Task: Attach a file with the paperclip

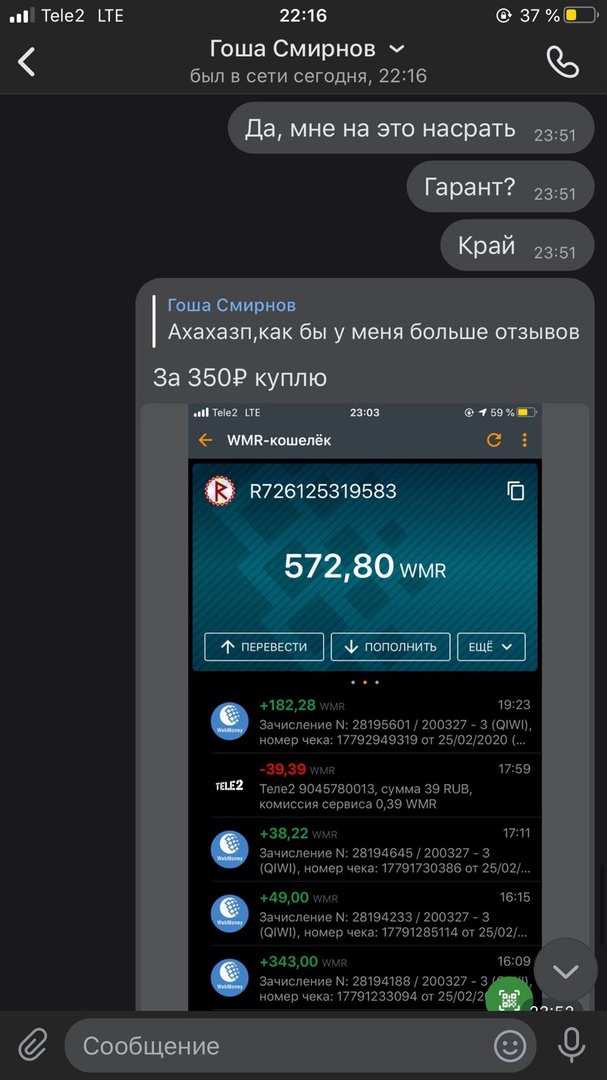Action: pos(32,1046)
